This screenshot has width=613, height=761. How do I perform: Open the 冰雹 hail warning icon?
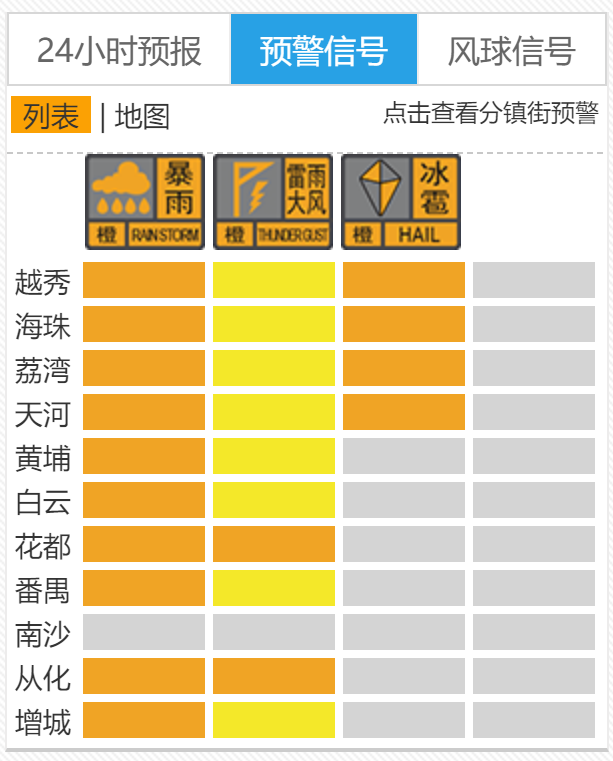(401, 202)
